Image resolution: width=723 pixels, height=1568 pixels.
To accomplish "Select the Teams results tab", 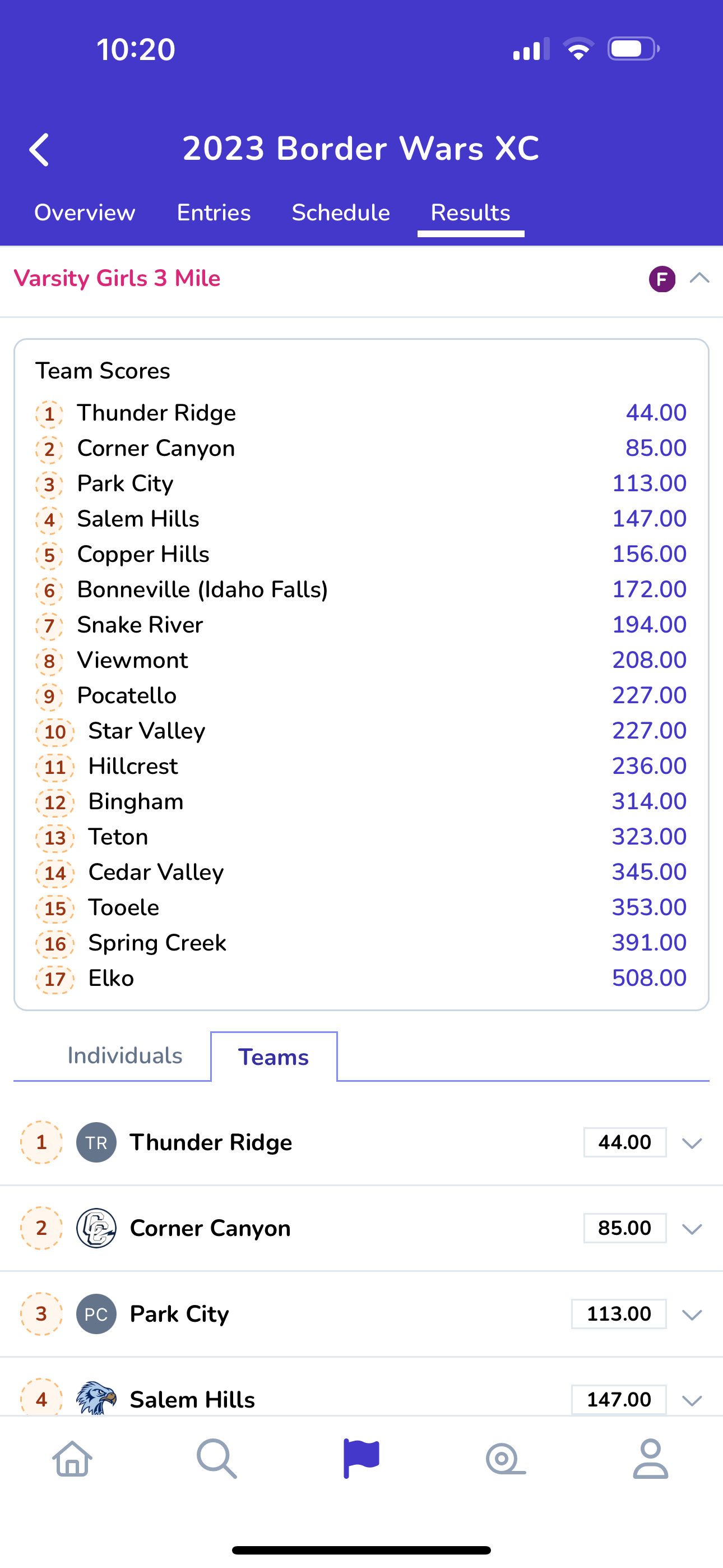I will point(274,1057).
